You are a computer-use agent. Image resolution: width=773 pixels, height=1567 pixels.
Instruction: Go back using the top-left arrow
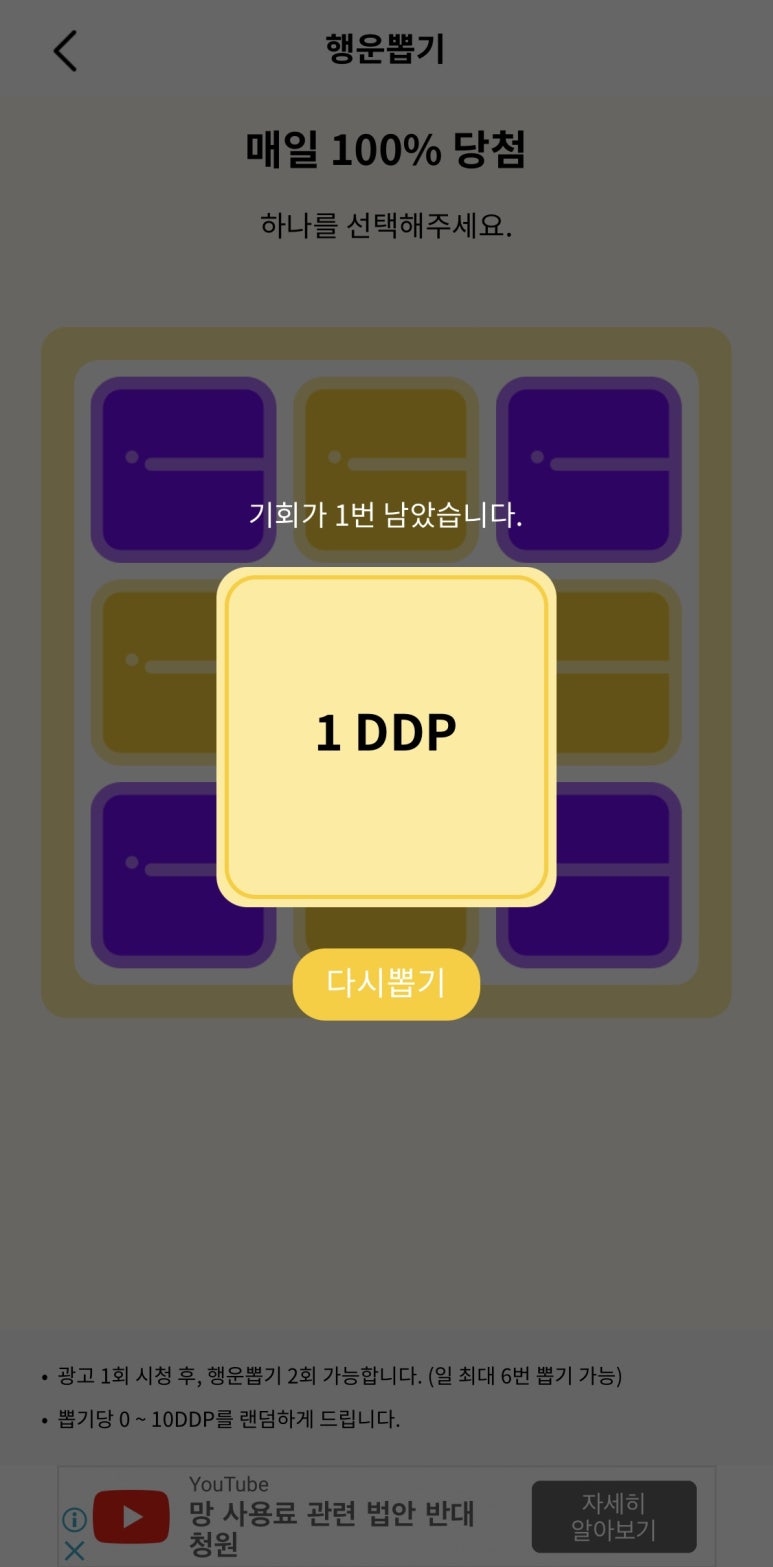click(65, 51)
